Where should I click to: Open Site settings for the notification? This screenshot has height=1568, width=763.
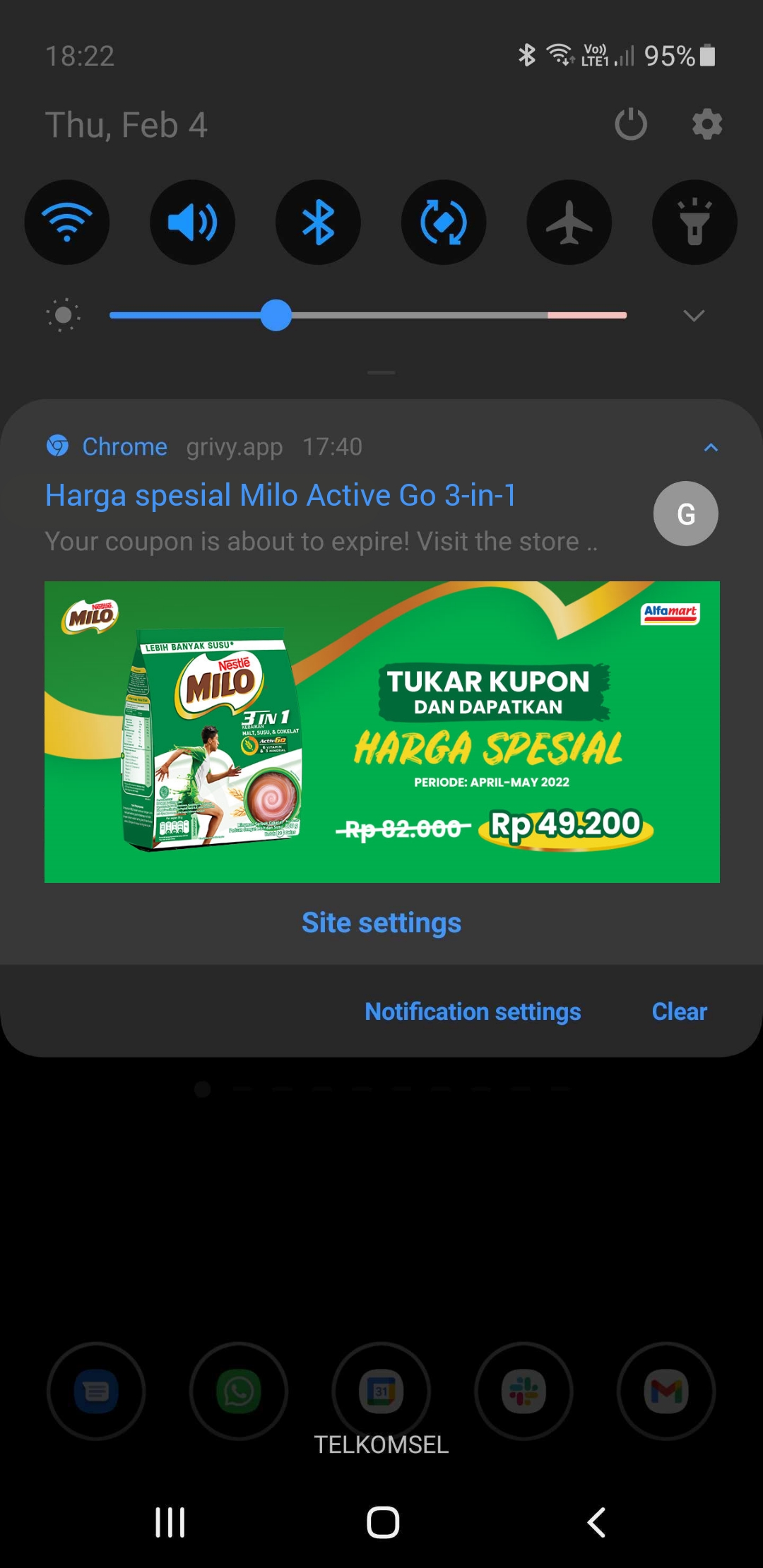click(381, 922)
